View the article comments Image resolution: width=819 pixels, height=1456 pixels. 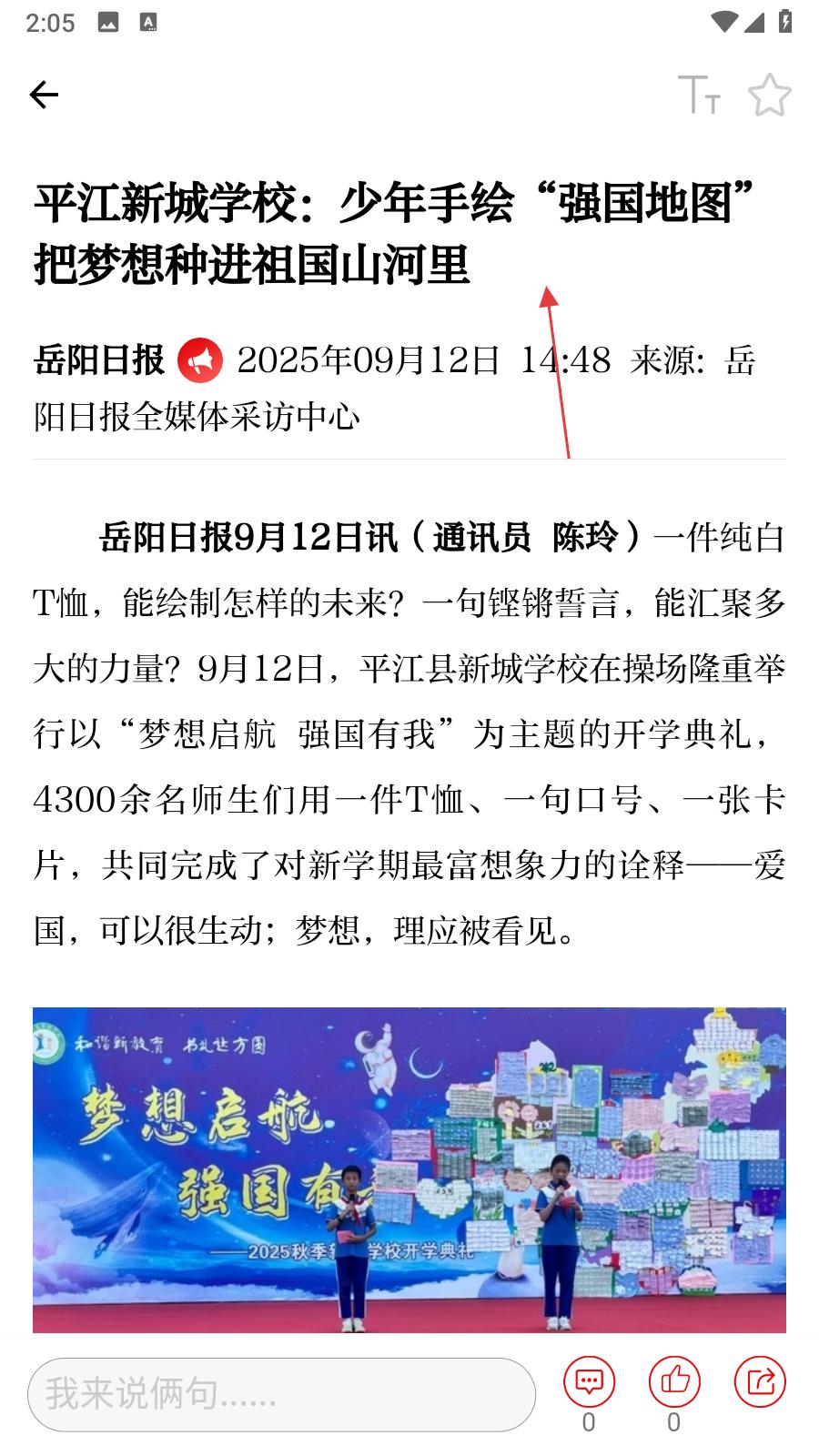(589, 1381)
